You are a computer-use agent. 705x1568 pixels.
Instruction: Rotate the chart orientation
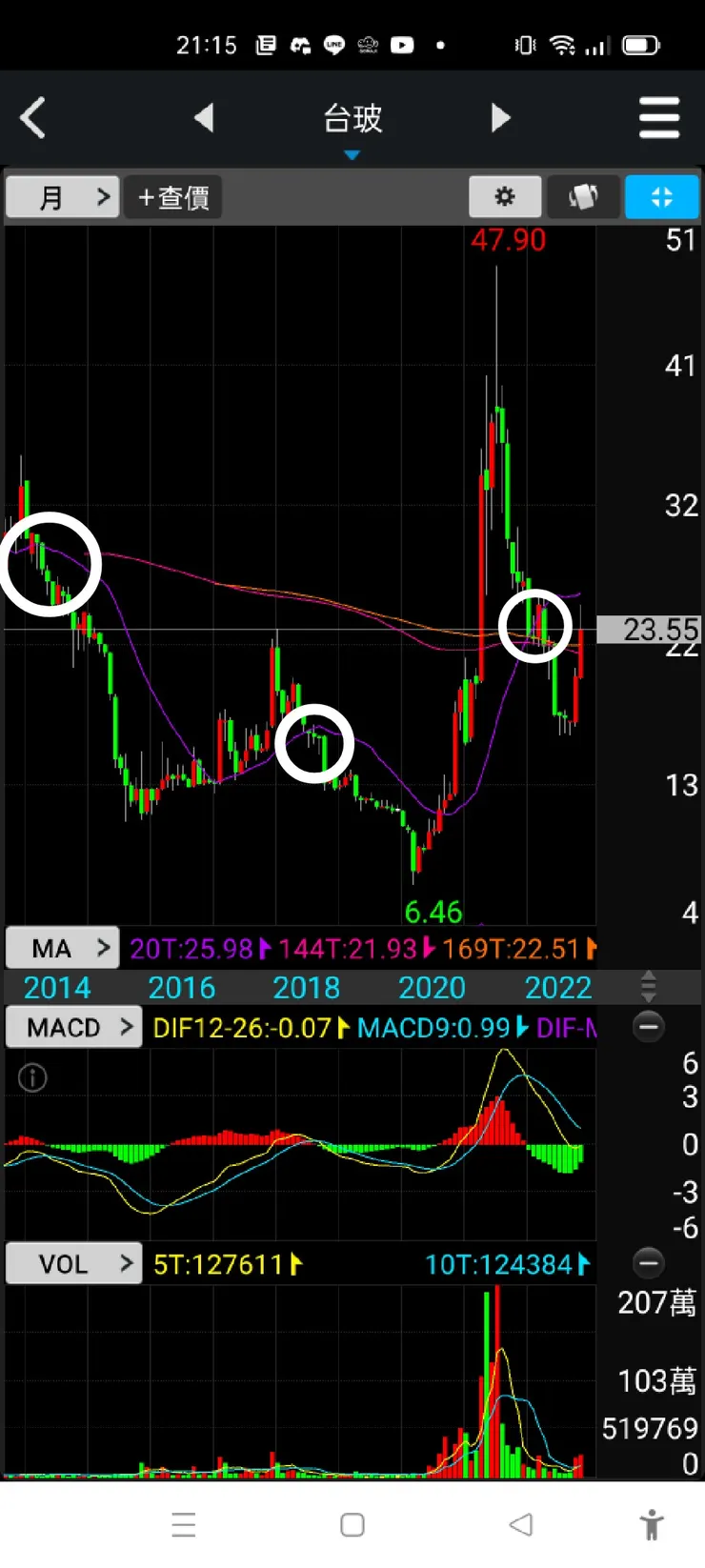pyautogui.click(x=583, y=197)
